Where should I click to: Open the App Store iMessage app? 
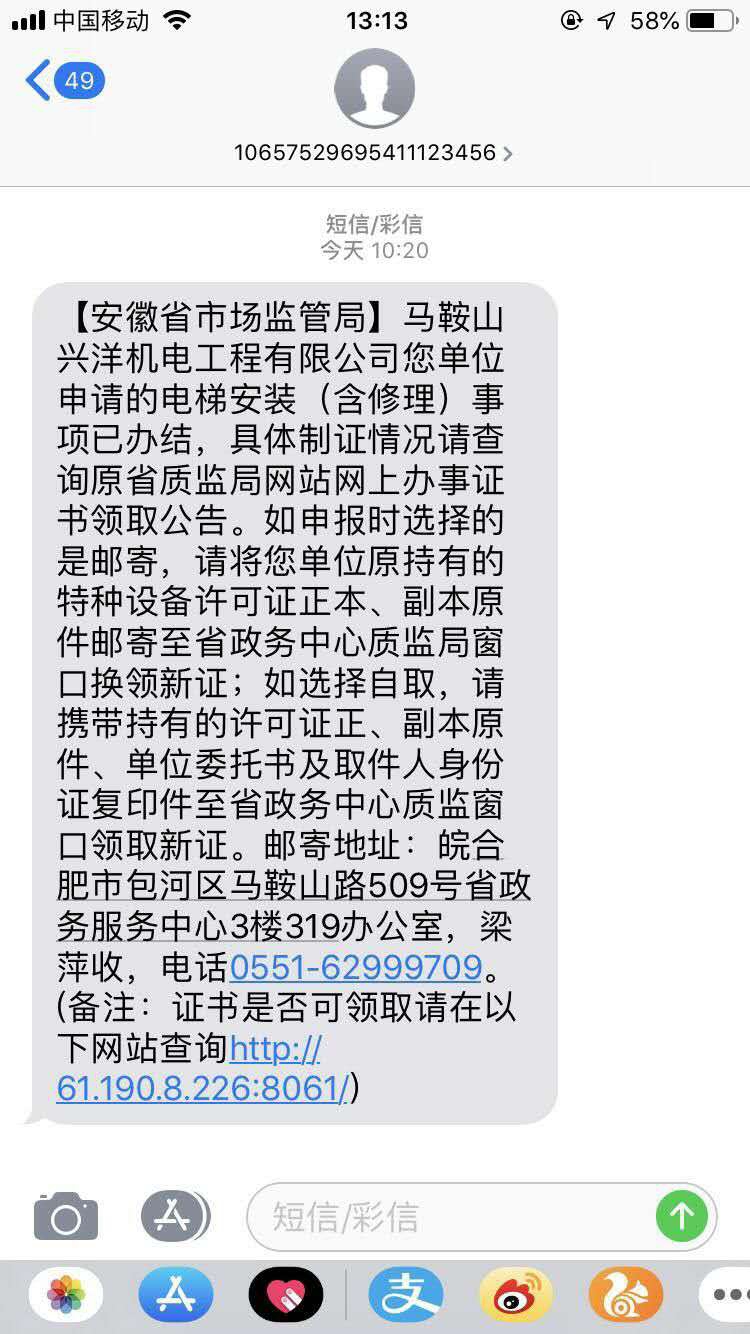[176, 1295]
